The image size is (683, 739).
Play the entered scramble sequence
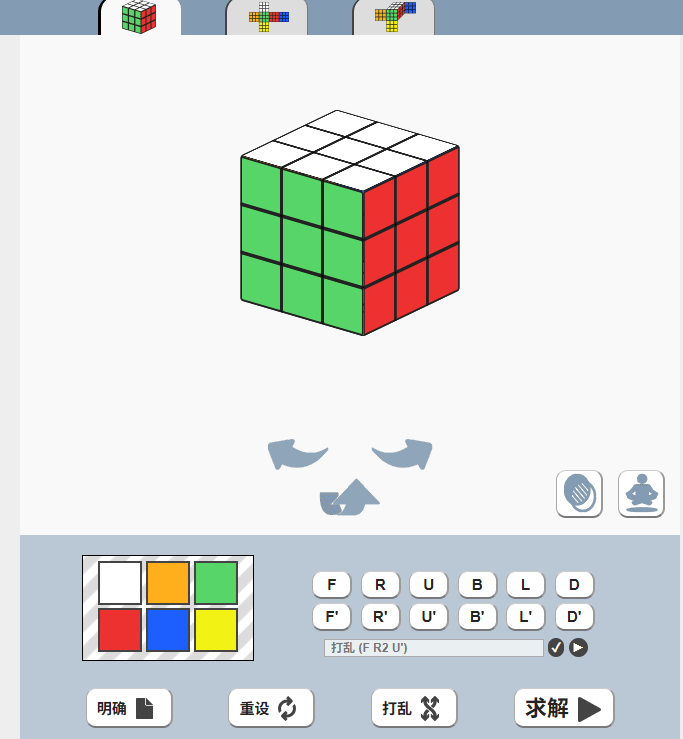pyautogui.click(x=578, y=648)
